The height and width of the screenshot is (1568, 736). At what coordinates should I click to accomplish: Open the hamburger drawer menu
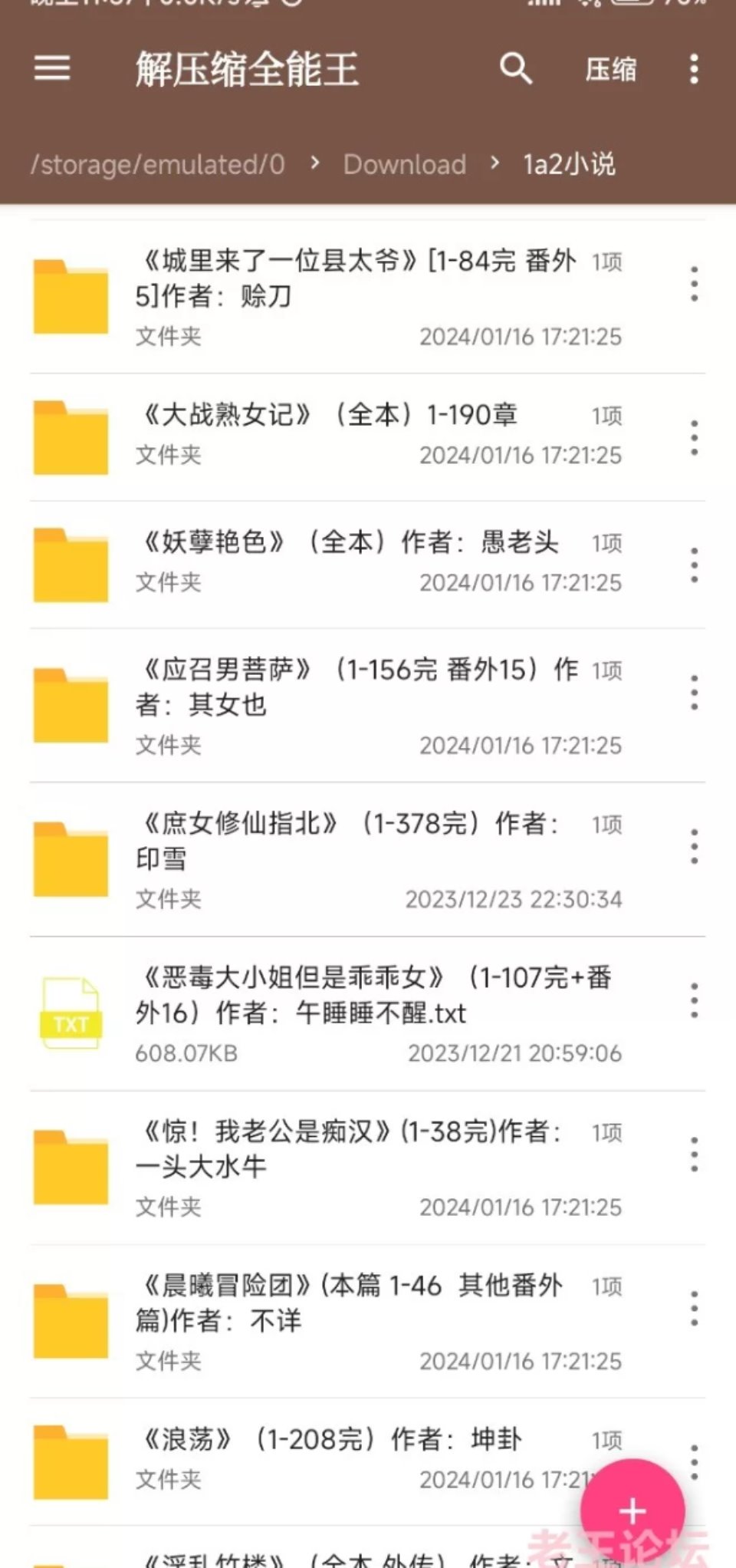pos(52,68)
